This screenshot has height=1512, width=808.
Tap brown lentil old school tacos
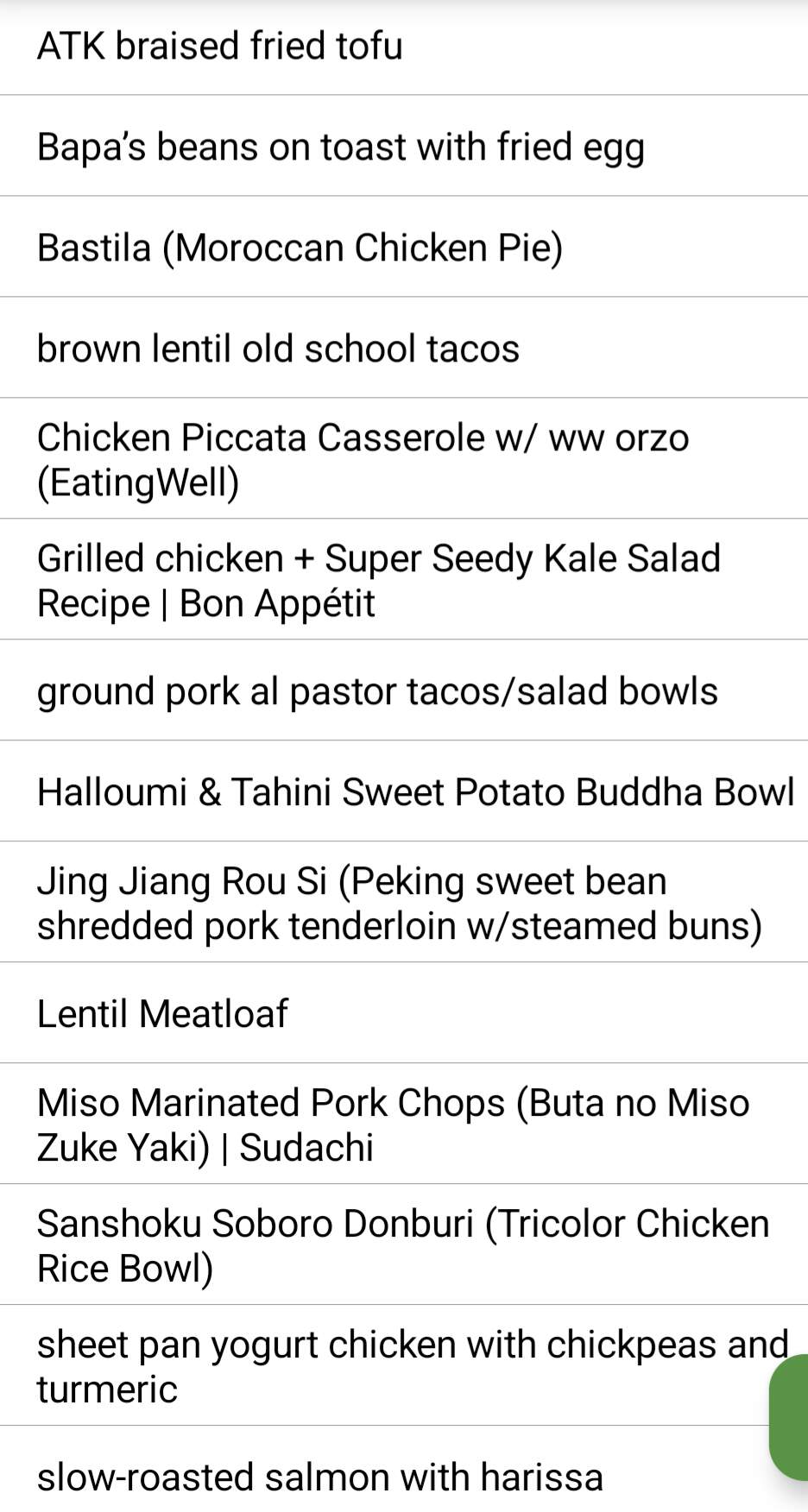[278, 349]
